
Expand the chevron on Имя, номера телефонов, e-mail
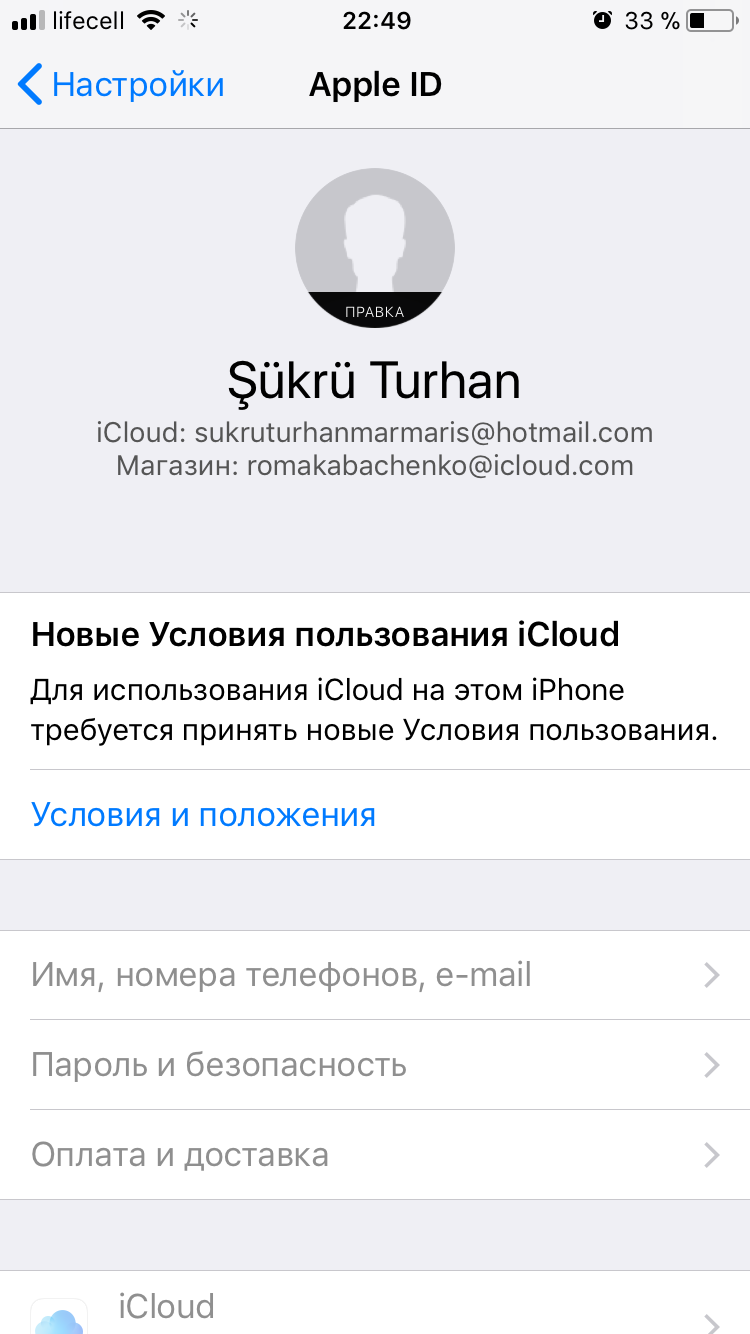click(x=710, y=975)
